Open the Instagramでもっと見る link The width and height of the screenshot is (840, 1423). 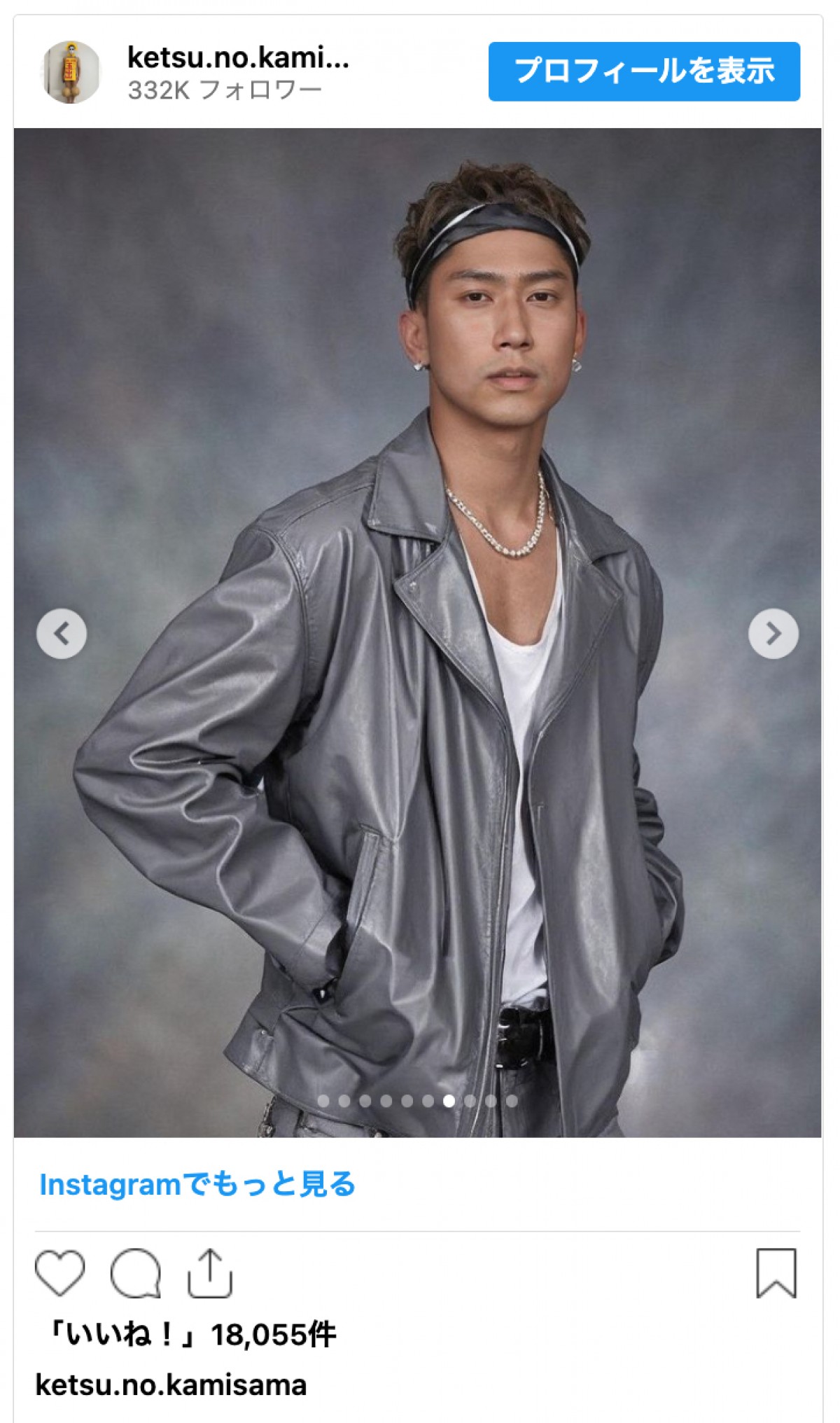[x=197, y=1184]
